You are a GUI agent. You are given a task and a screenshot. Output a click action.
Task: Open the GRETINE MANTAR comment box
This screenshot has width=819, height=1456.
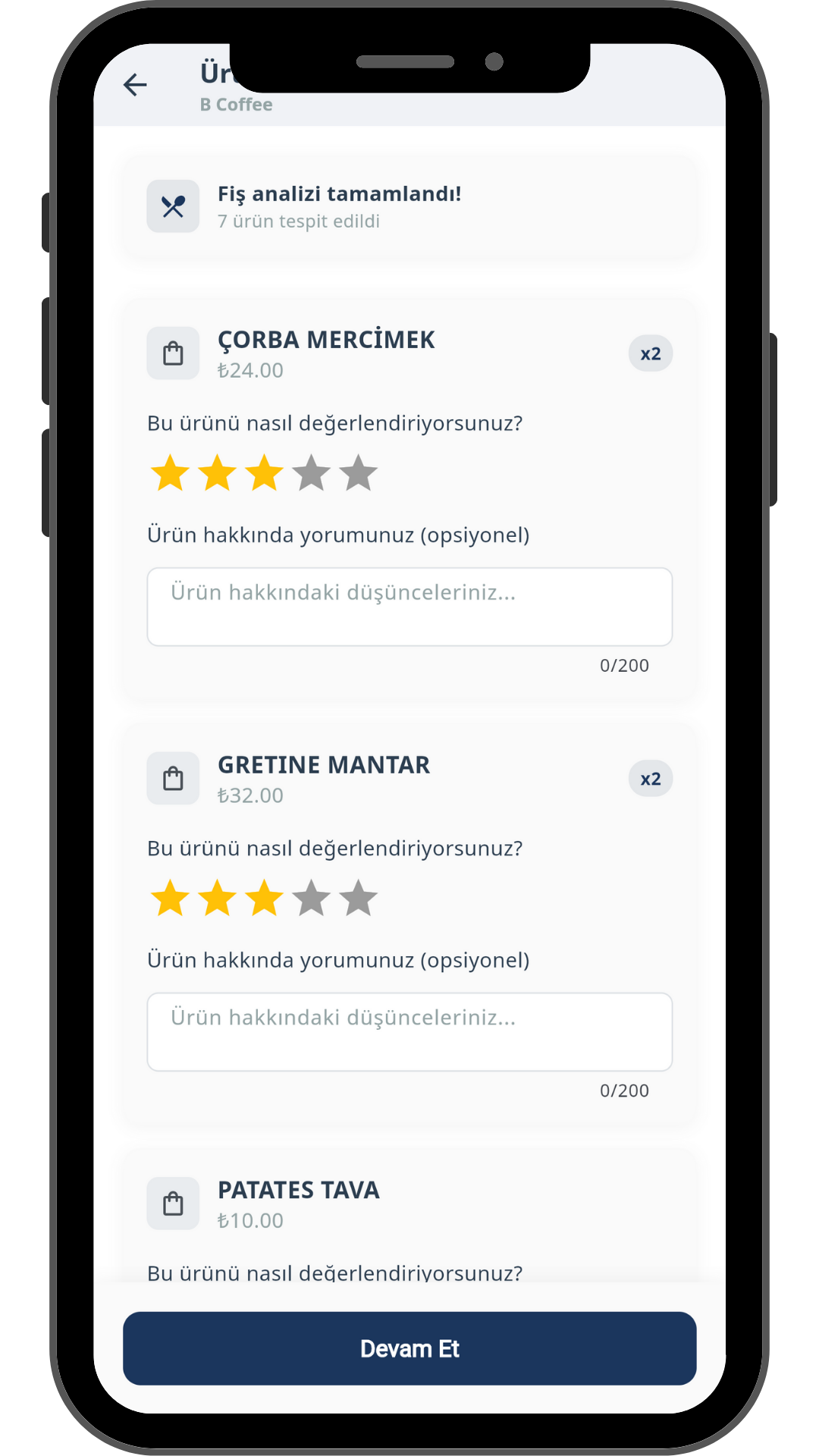(x=409, y=1031)
